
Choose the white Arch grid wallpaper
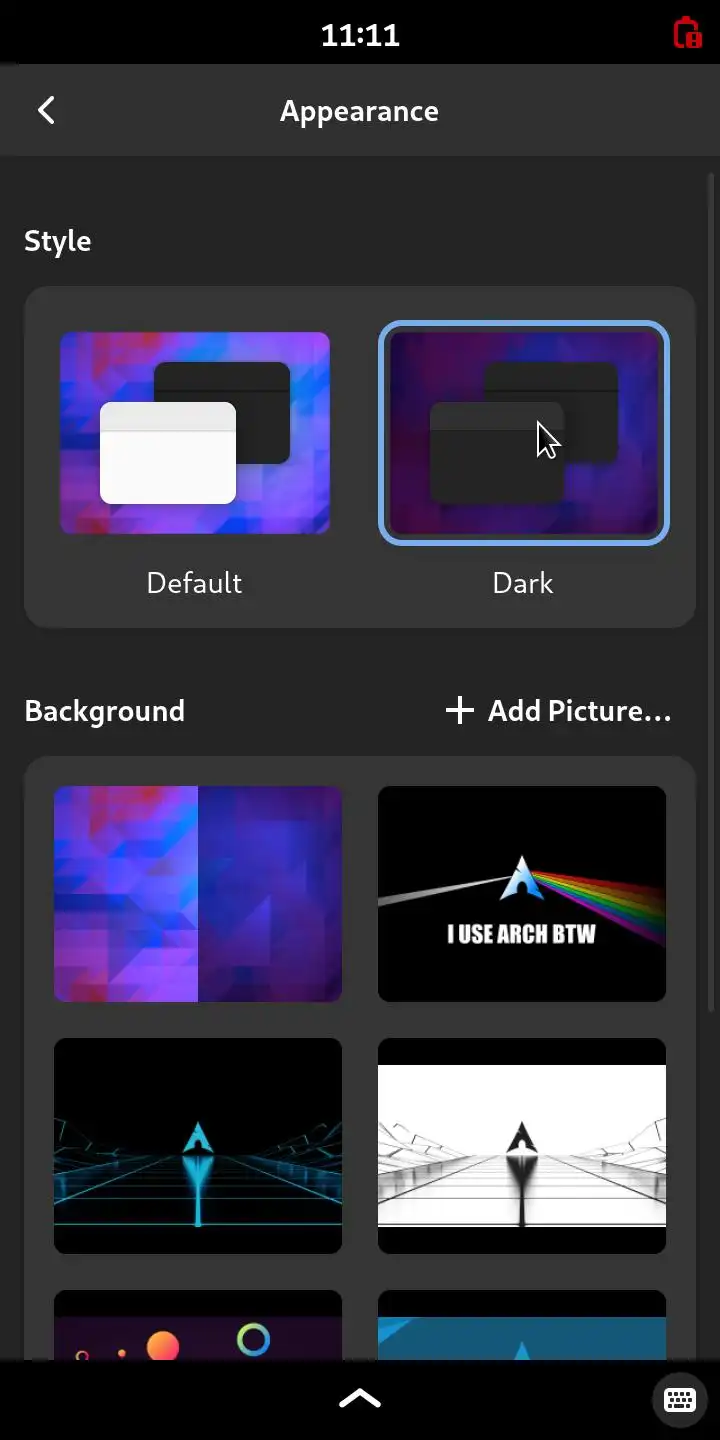pos(522,1145)
